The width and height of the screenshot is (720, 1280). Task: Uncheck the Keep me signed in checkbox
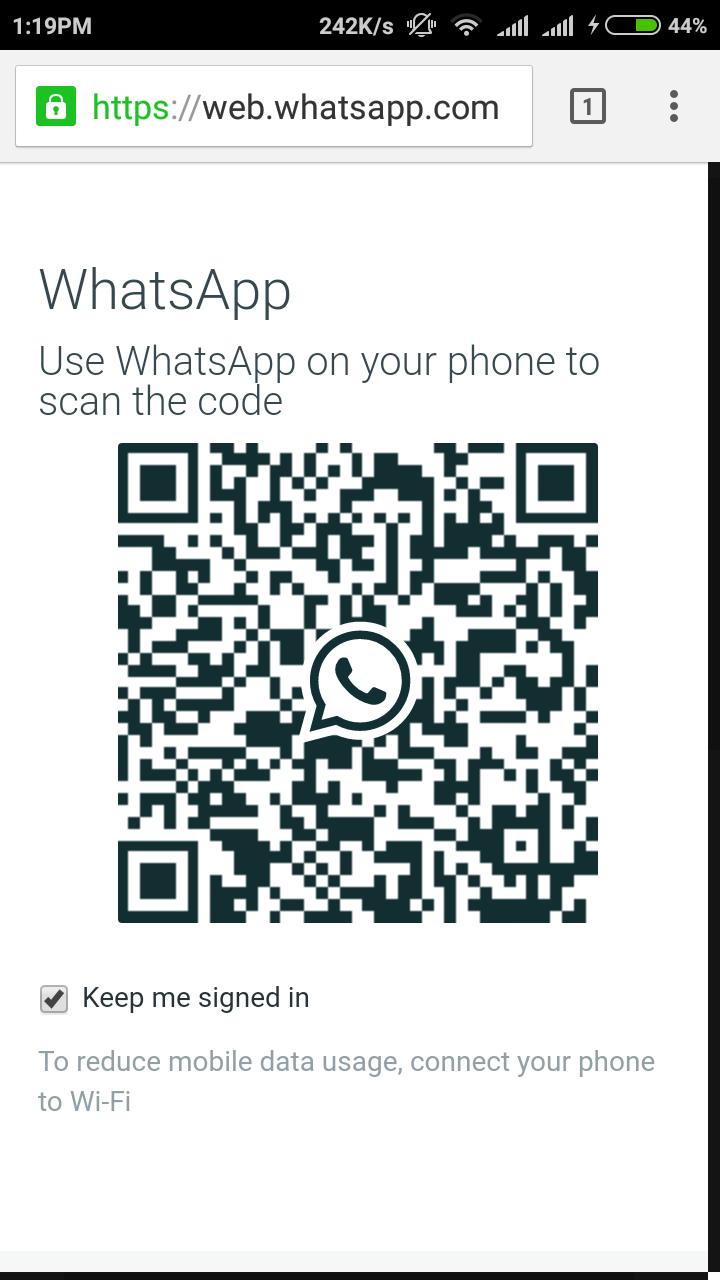53,997
